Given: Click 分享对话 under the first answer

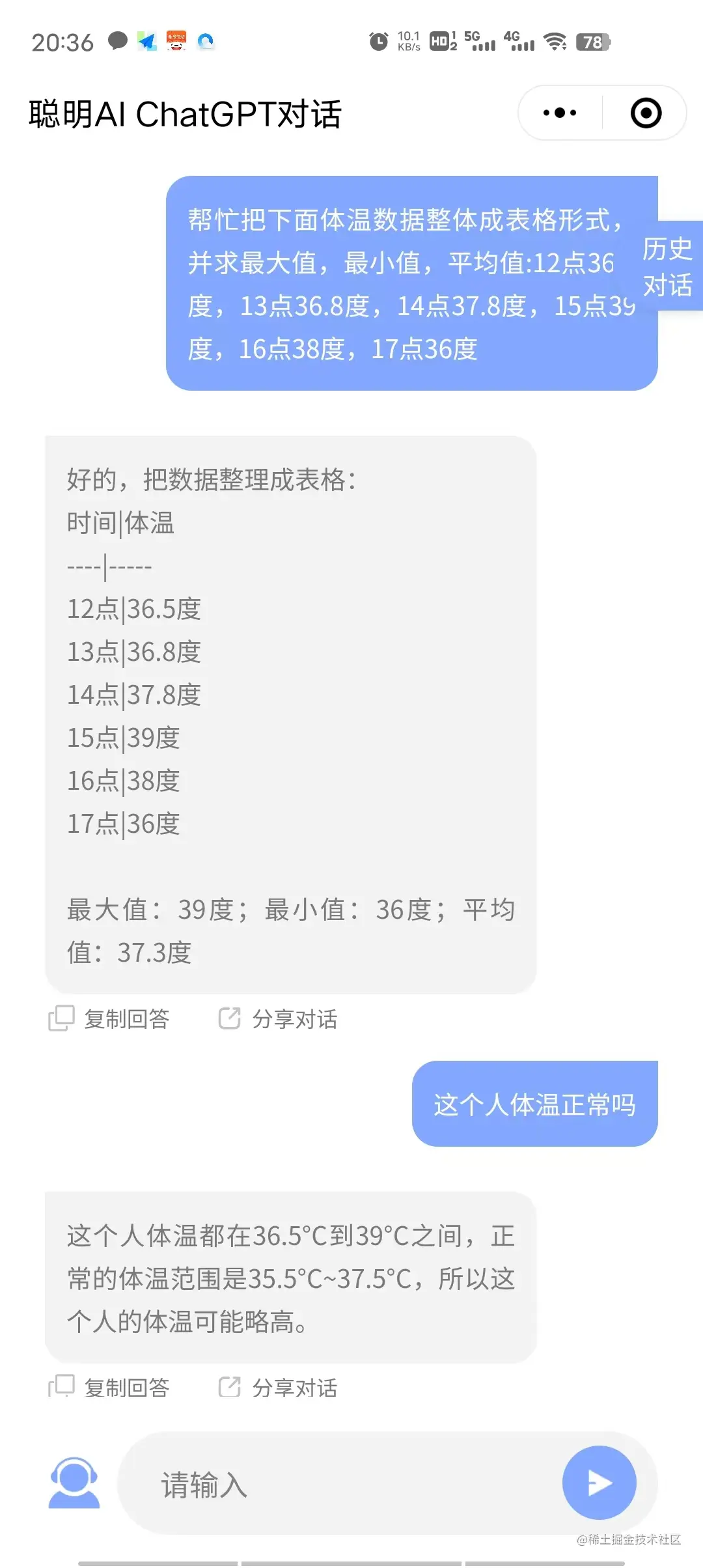Looking at the screenshot, I should (x=294, y=1018).
